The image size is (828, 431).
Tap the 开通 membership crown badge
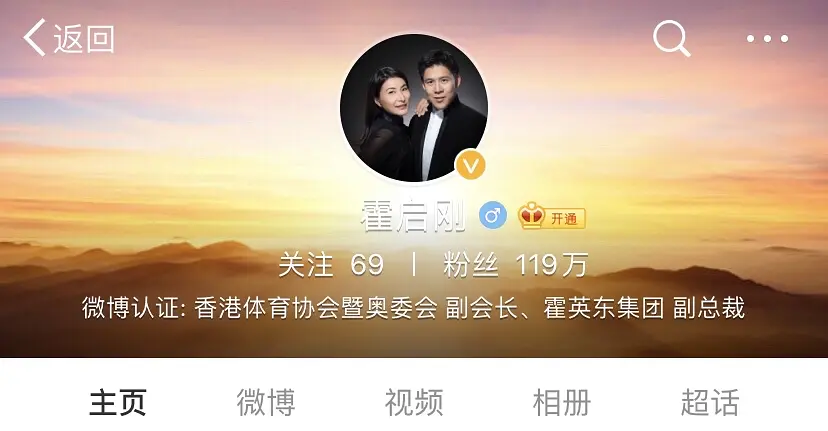coord(552,217)
